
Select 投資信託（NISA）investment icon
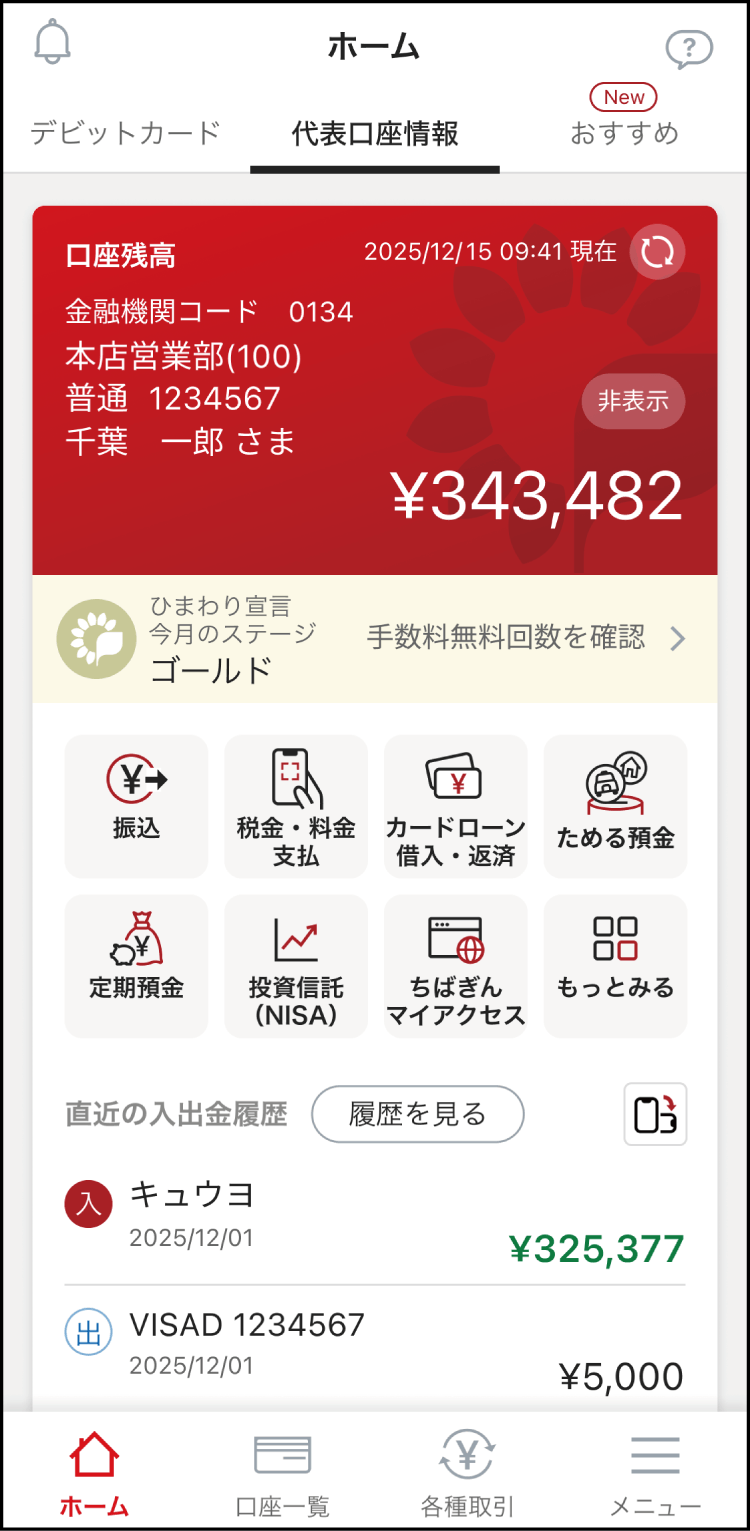click(296, 966)
